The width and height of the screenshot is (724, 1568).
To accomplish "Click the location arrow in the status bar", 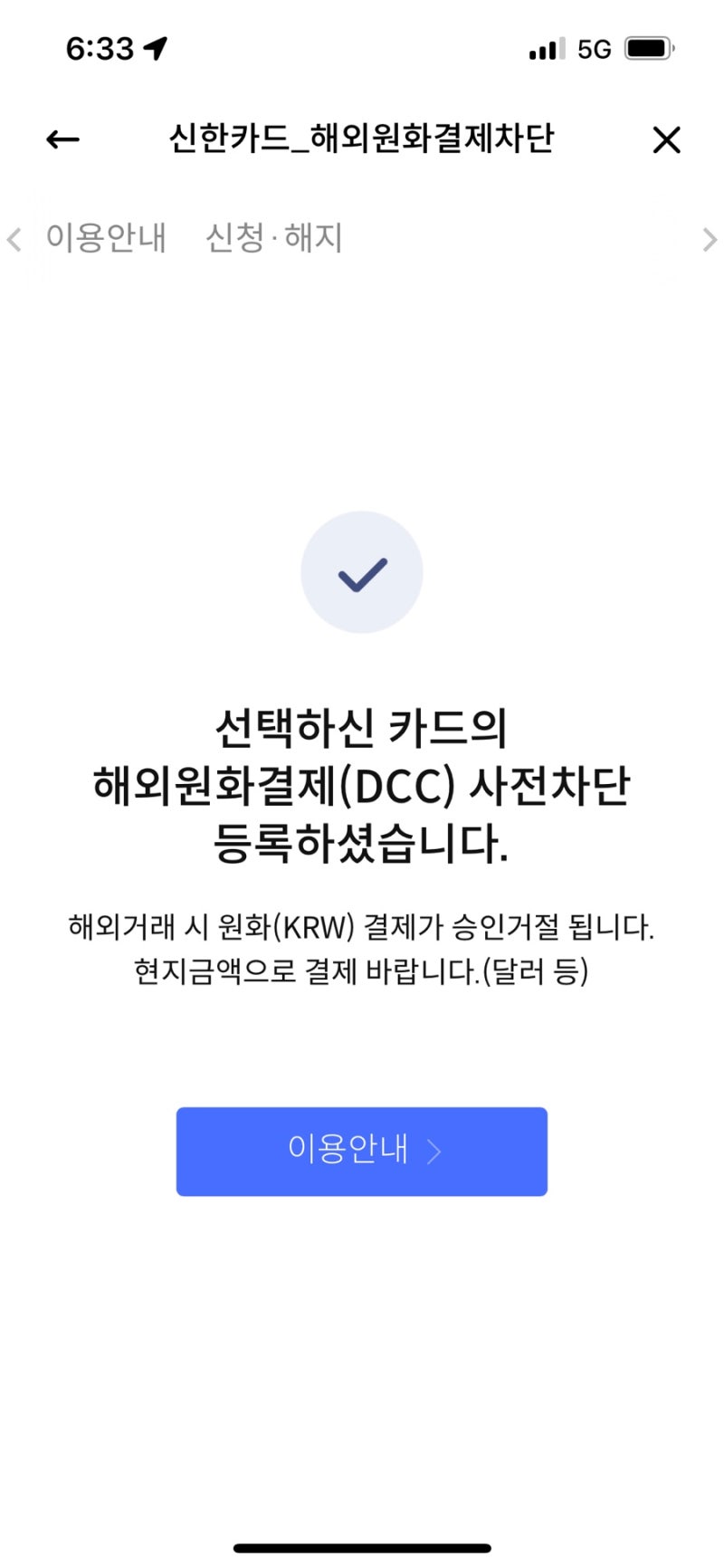I will 154,49.
